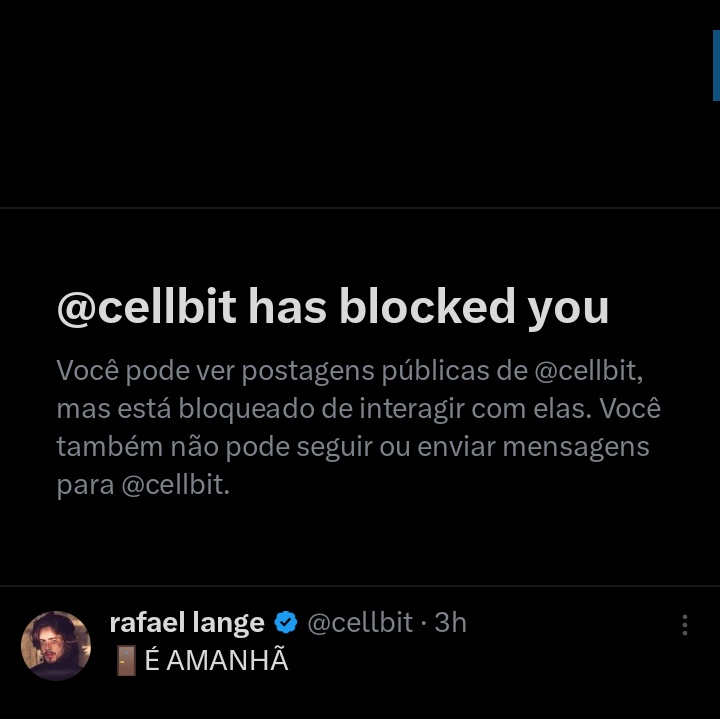This screenshot has width=720, height=719.
Task: Open the rafael lange display name
Action: [187, 623]
